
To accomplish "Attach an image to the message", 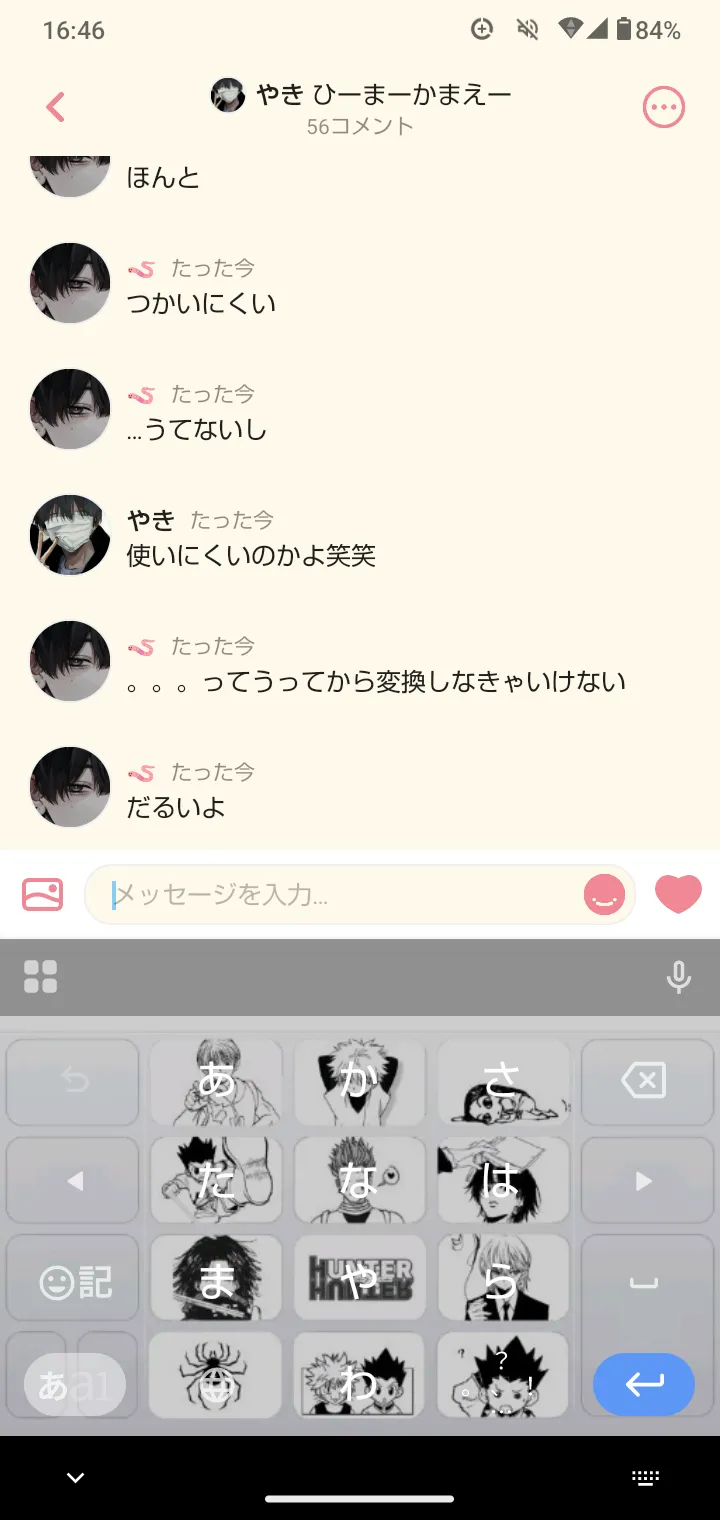I will coord(42,894).
